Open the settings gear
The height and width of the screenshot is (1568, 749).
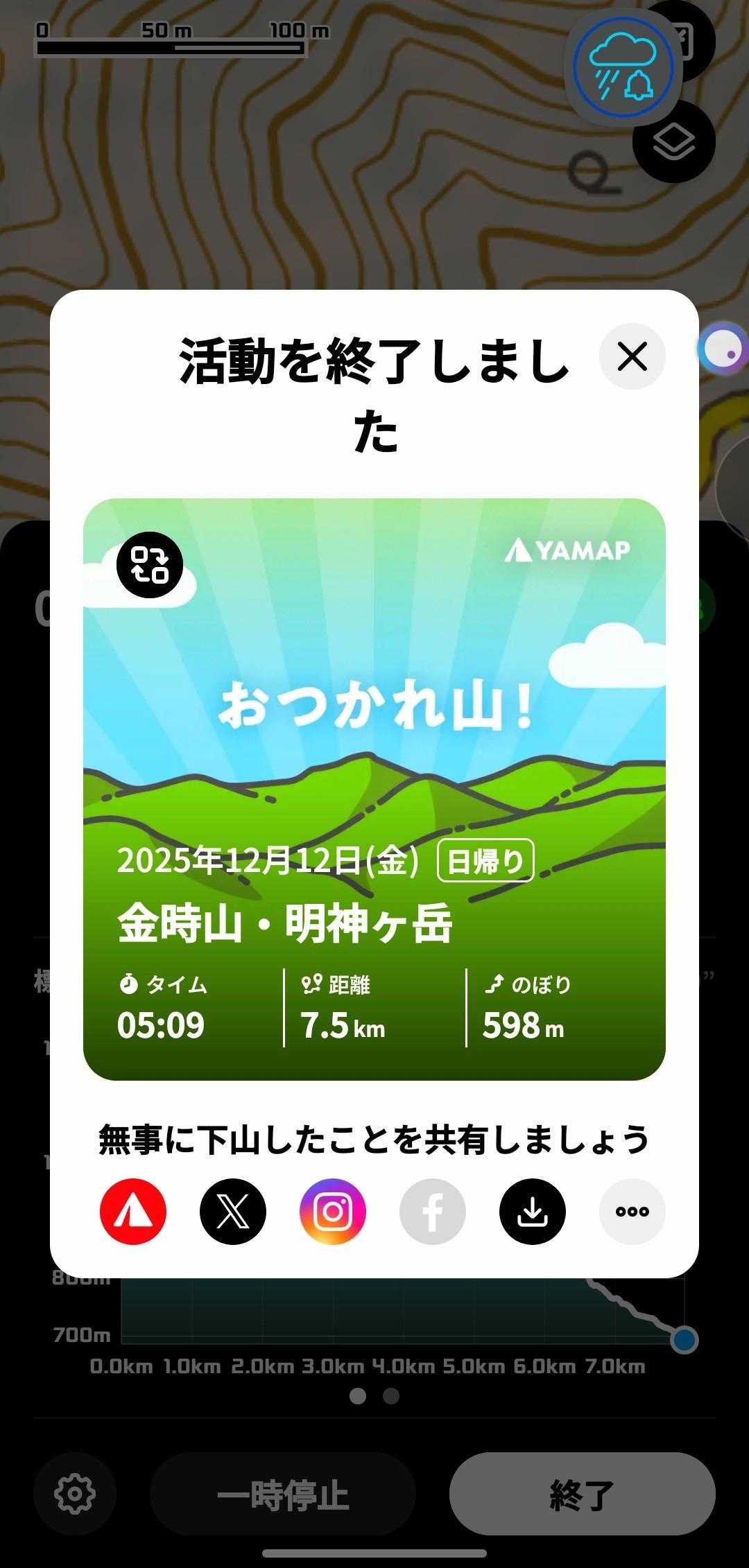click(x=75, y=1495)
